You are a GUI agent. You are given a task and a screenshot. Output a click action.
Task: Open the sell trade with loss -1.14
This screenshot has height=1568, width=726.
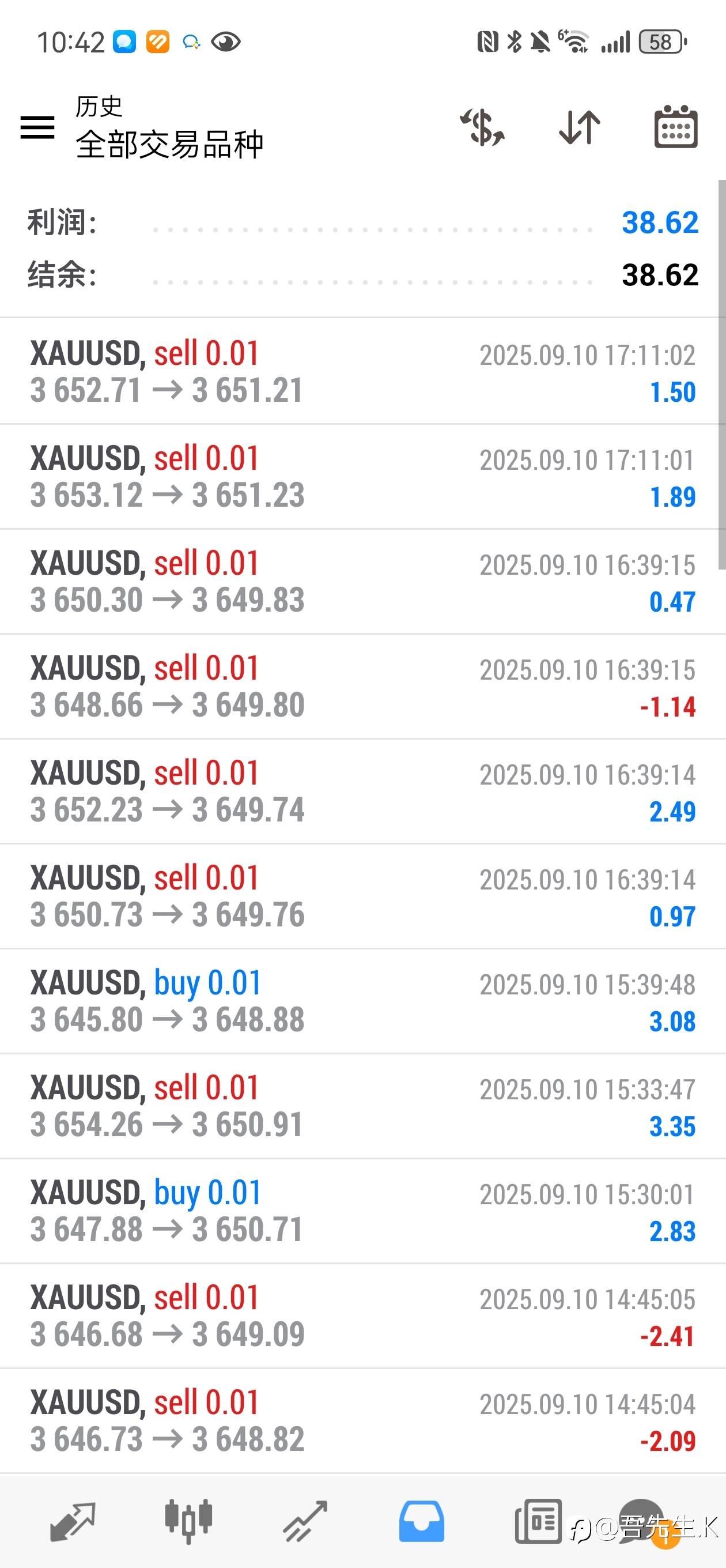[x=362, y=687]
